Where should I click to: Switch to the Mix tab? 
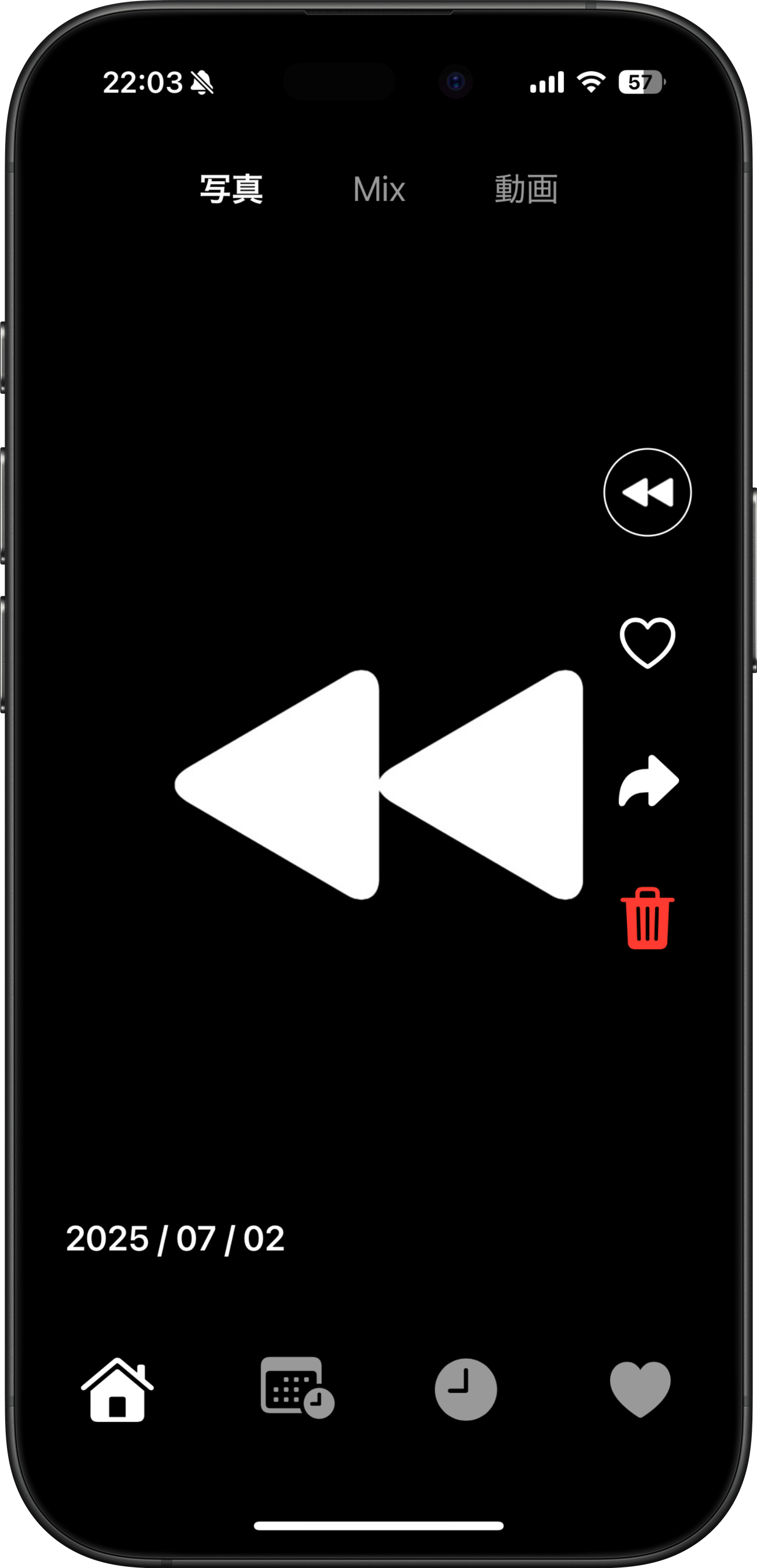pos(379,189)
